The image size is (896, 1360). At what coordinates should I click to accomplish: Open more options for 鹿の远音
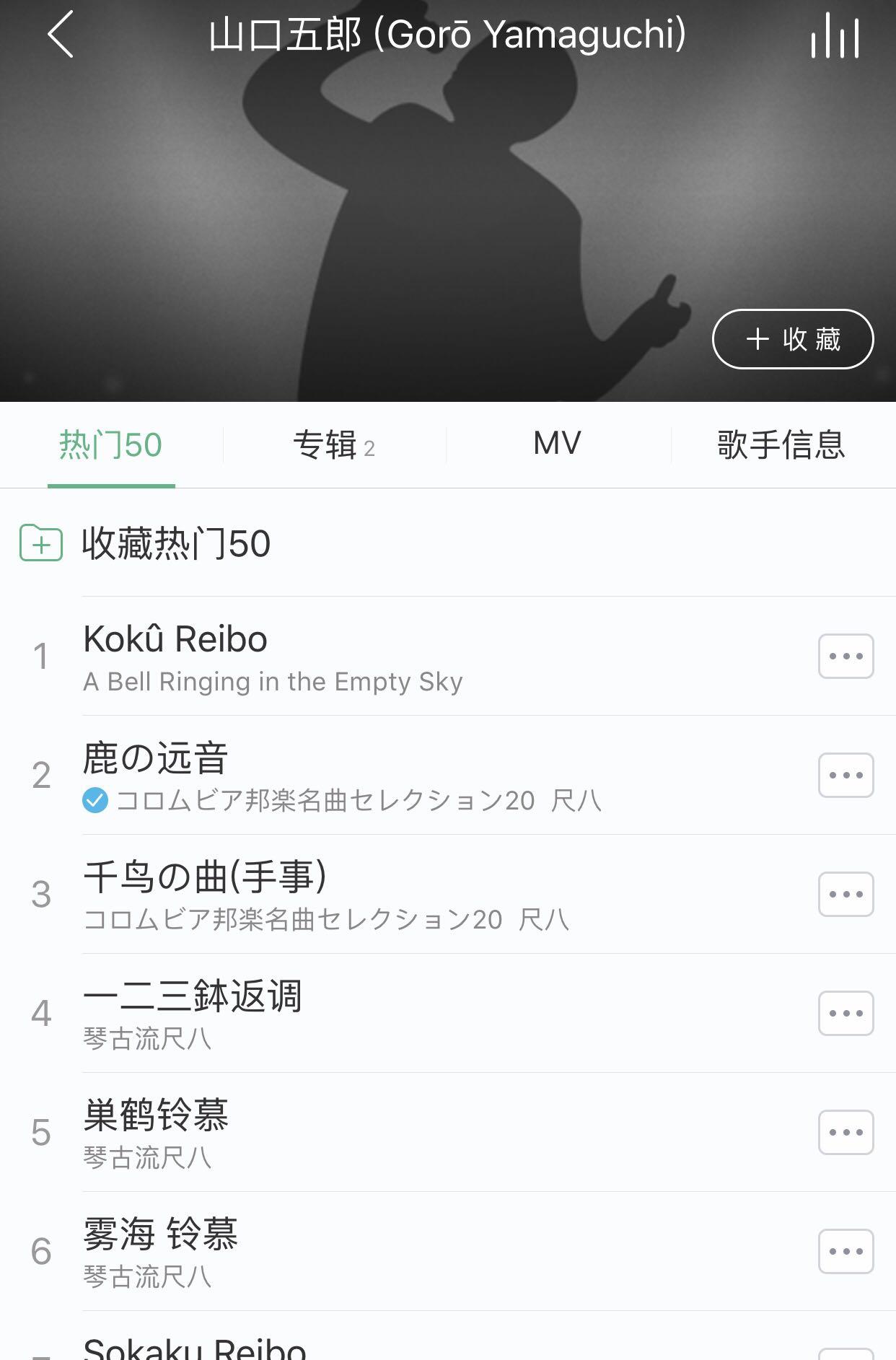click(846, 776)
